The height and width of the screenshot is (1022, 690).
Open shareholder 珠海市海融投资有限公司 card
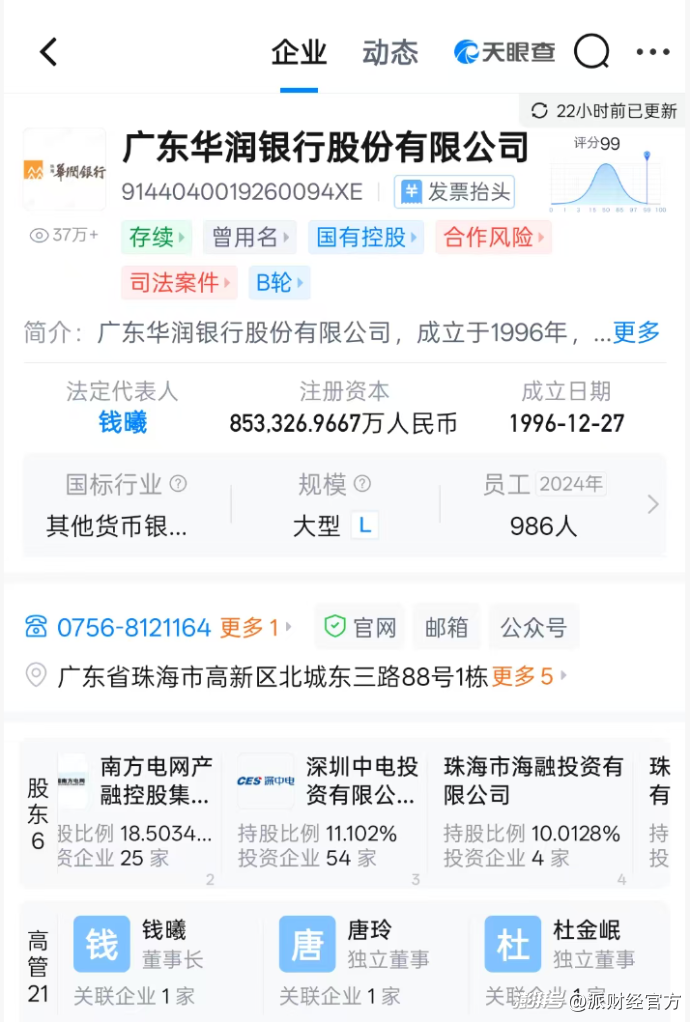tap(535, 810)
